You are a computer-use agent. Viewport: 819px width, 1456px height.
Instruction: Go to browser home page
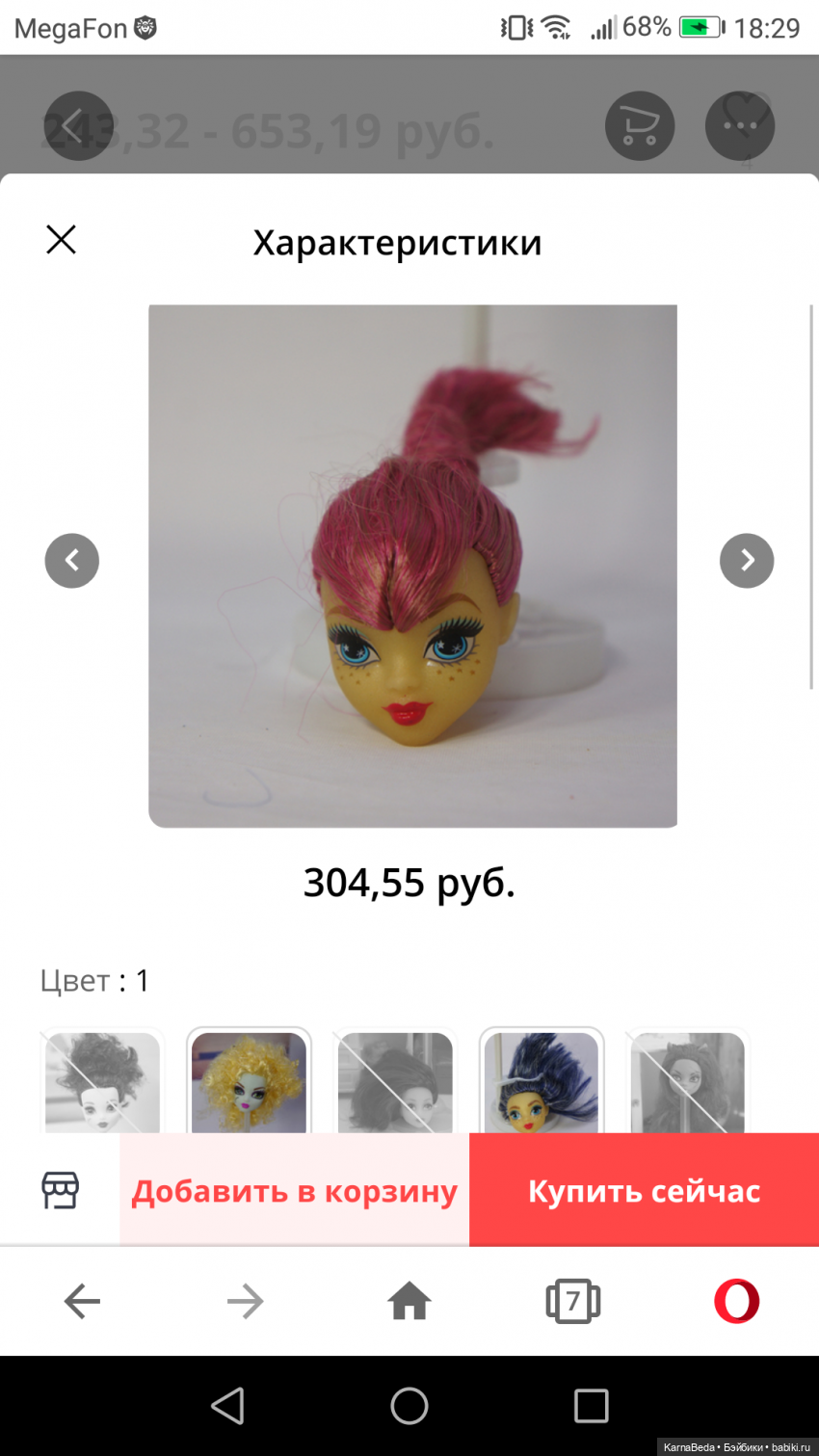pos(409,1301)
